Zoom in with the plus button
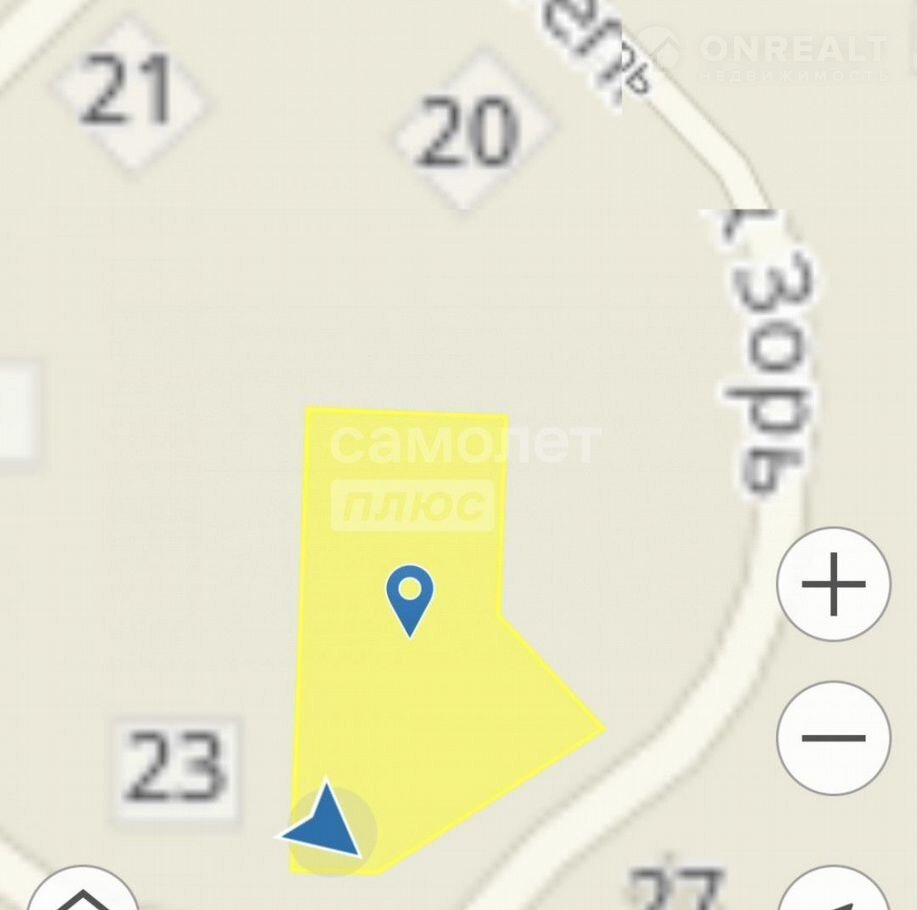This screenshot has width=917, height=910. tap(833, 584)
